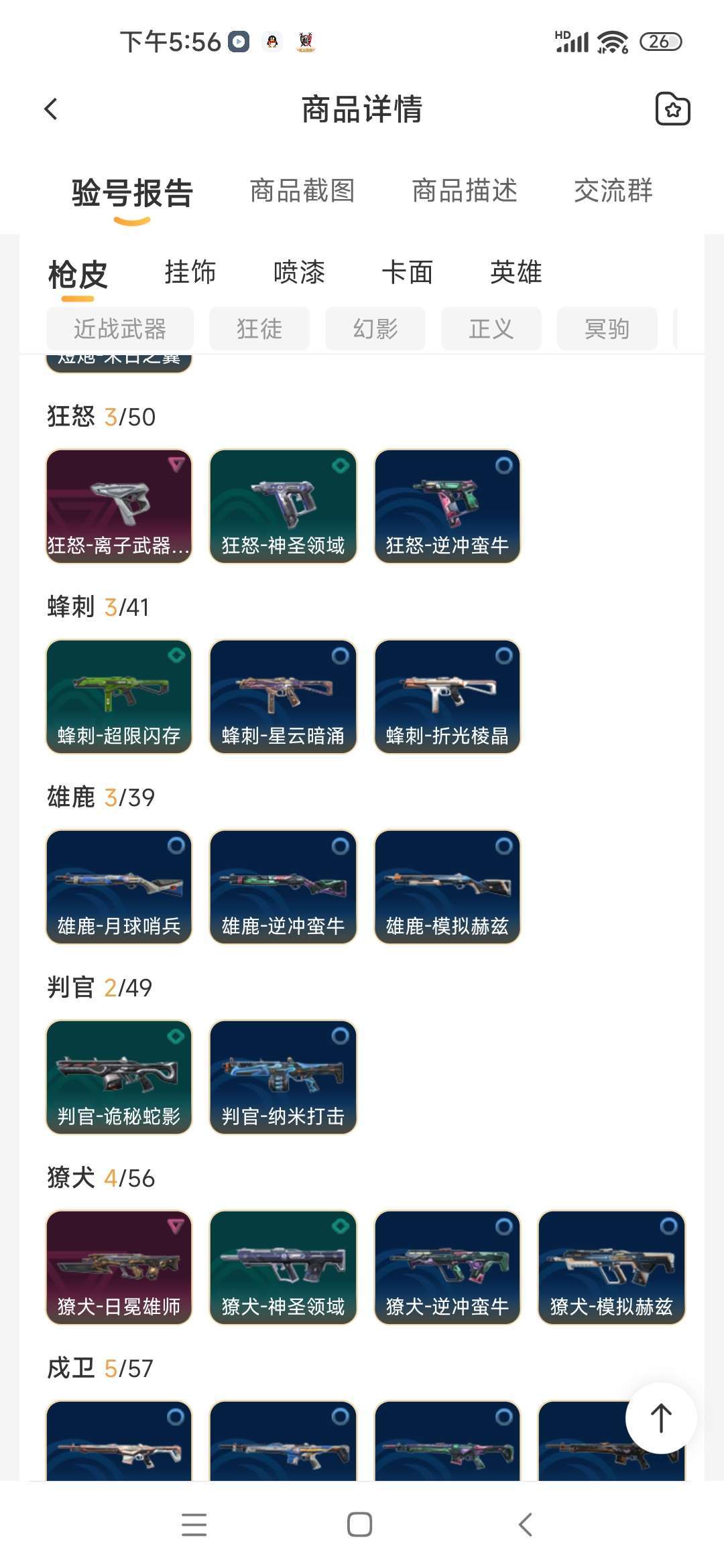Select the 卡面 category tab
Viewport: 724px width, 1568px height.
[408, 273]
